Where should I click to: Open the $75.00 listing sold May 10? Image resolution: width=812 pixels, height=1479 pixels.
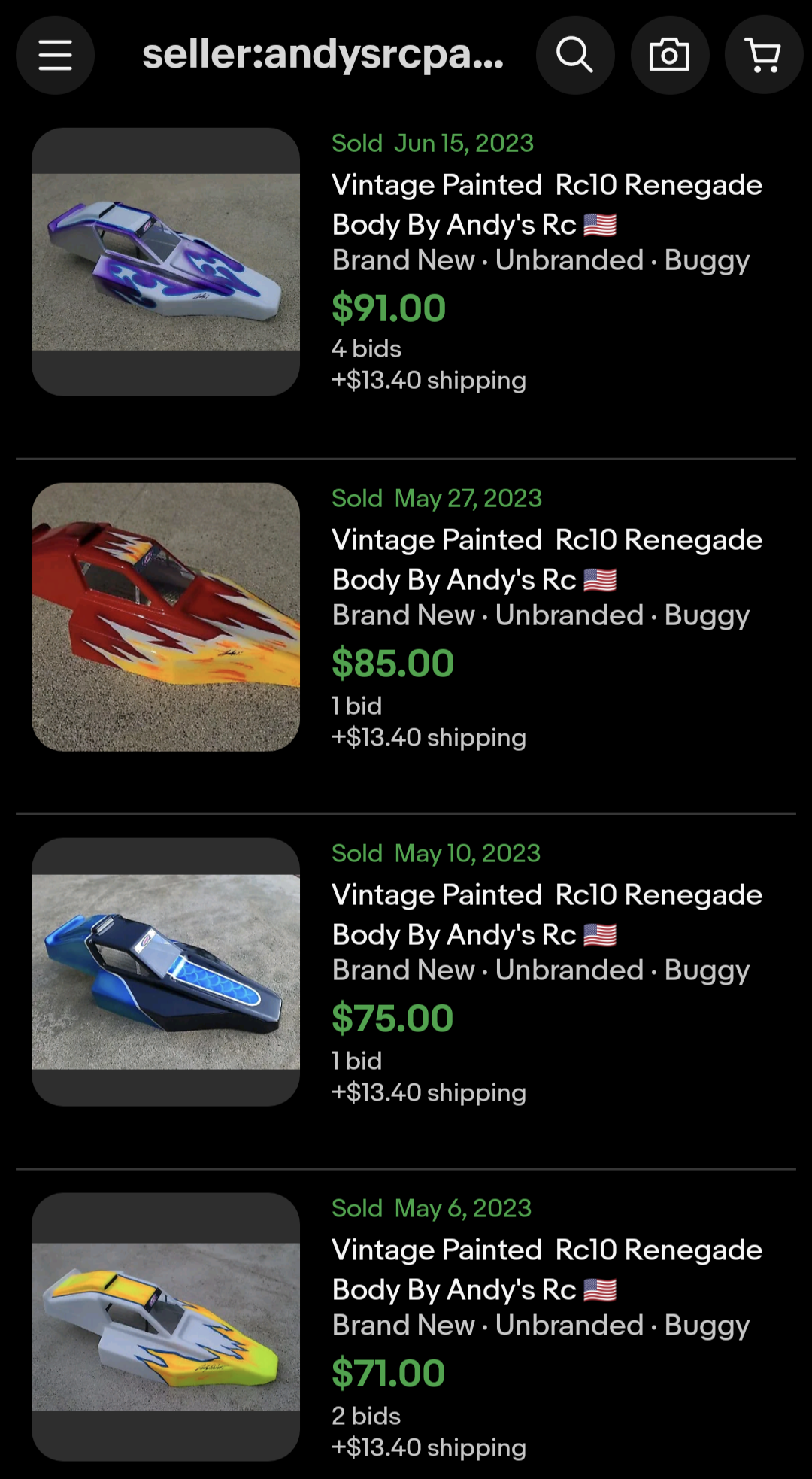[547, 915]
